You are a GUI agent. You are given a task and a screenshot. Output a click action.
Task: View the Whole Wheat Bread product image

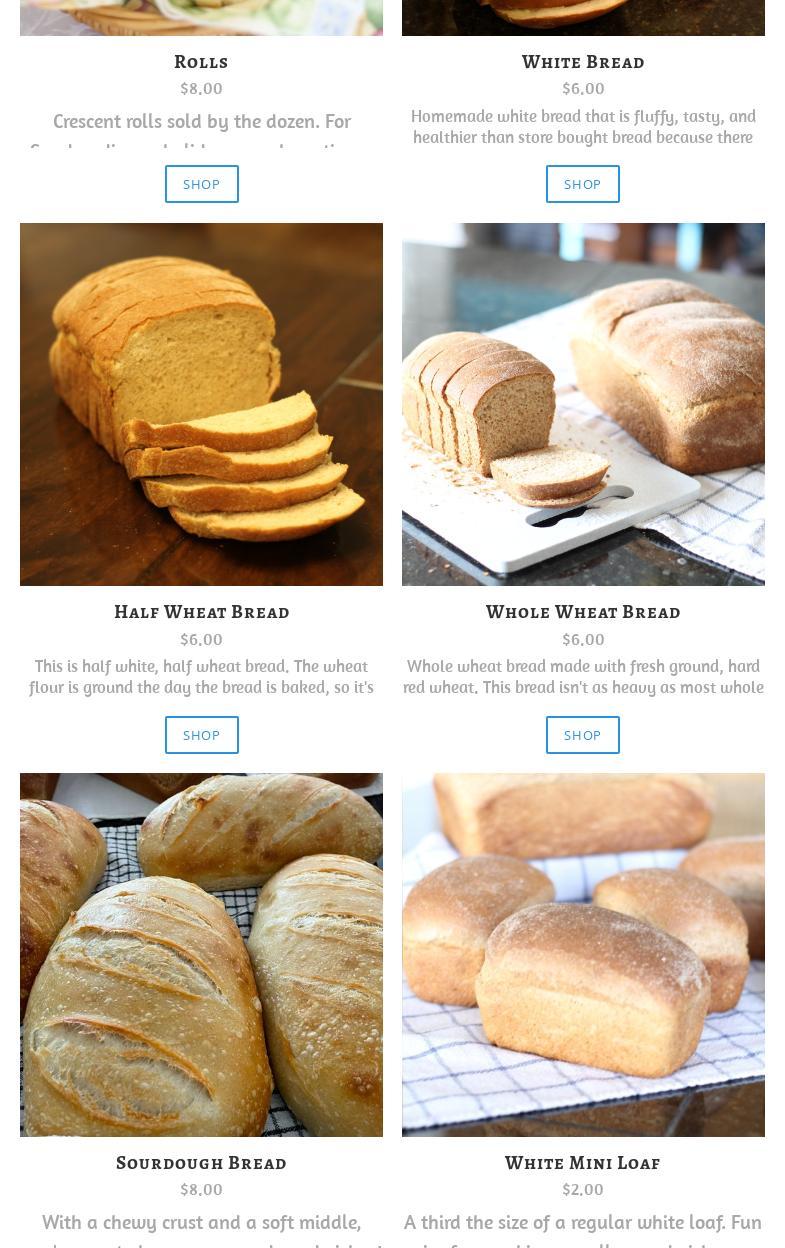(x=583, y=404)
